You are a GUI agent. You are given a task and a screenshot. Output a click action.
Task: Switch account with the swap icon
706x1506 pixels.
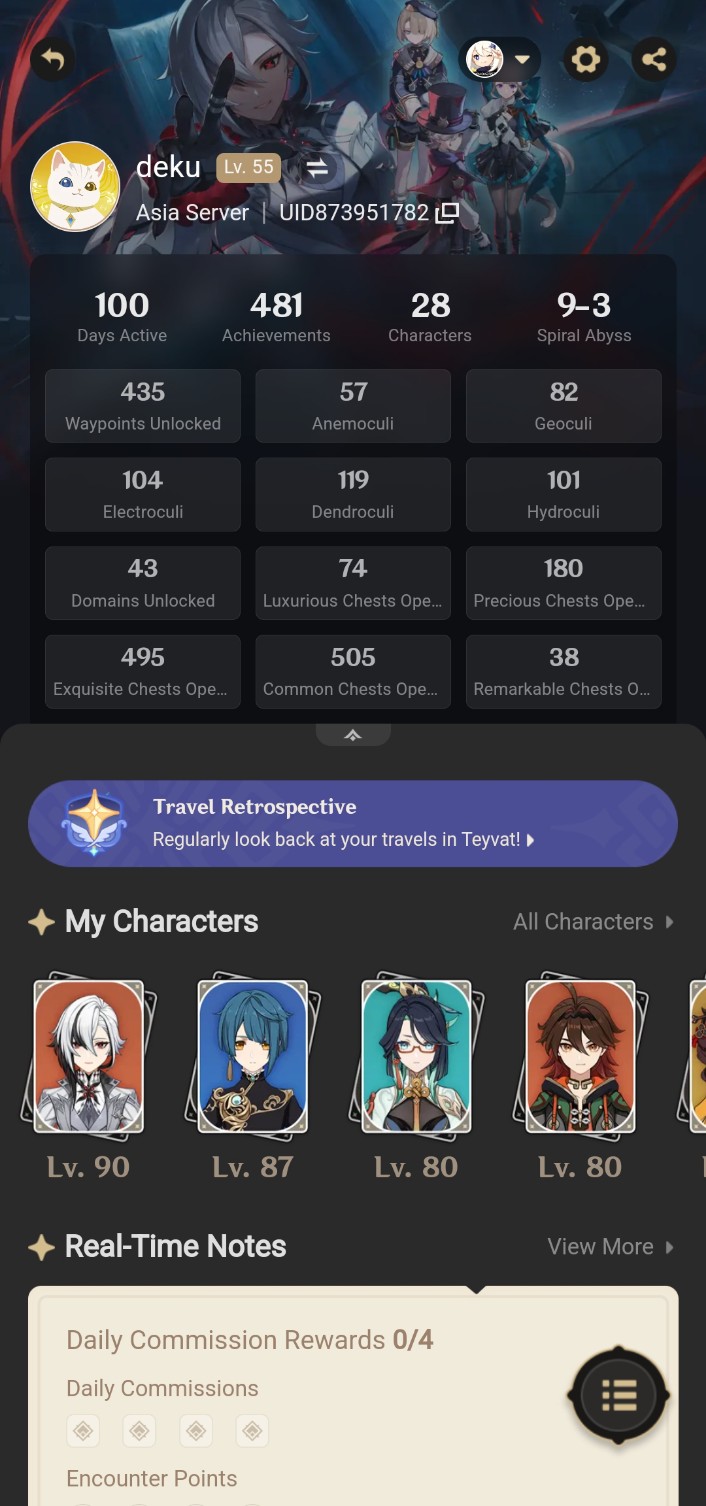[x=317, y=168]
